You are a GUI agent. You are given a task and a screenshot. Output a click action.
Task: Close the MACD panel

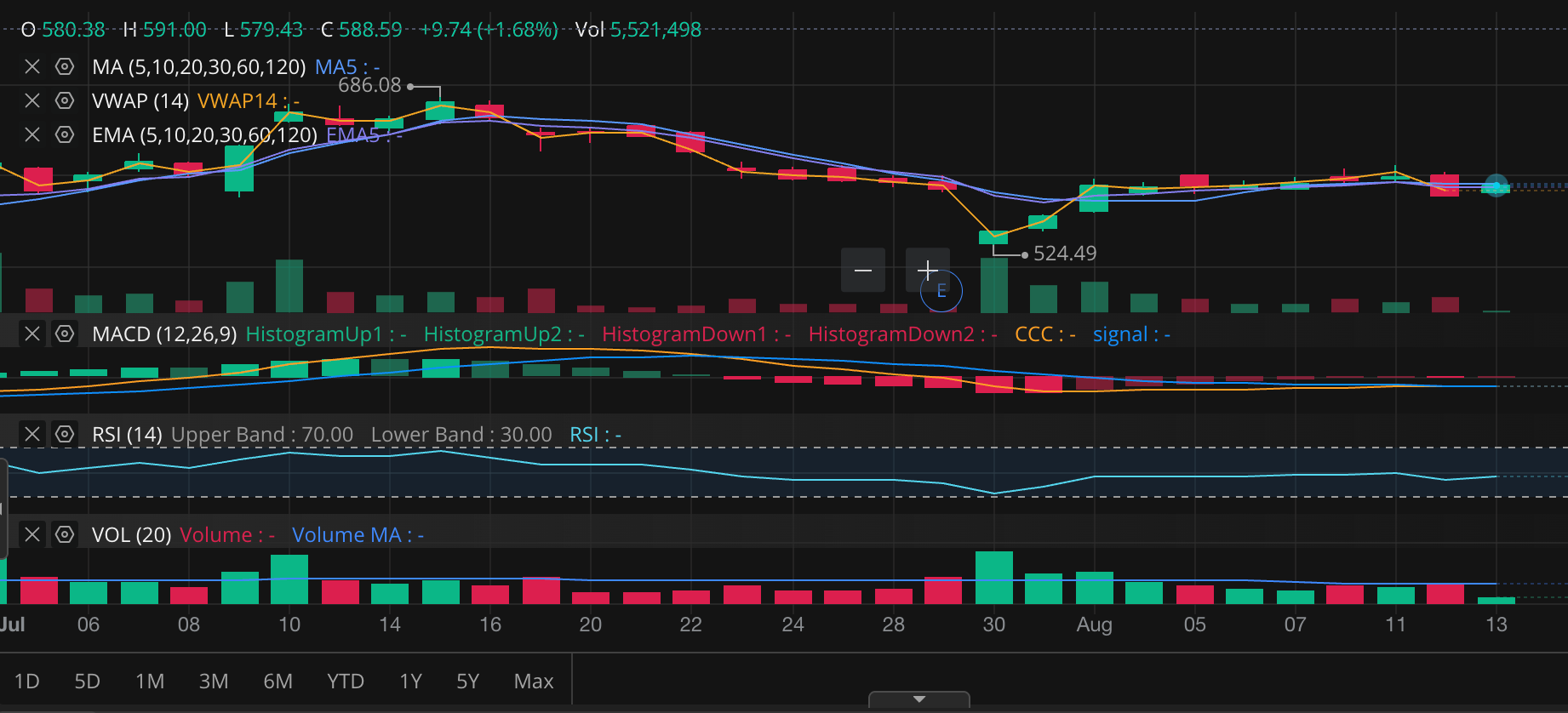[32, 334]
